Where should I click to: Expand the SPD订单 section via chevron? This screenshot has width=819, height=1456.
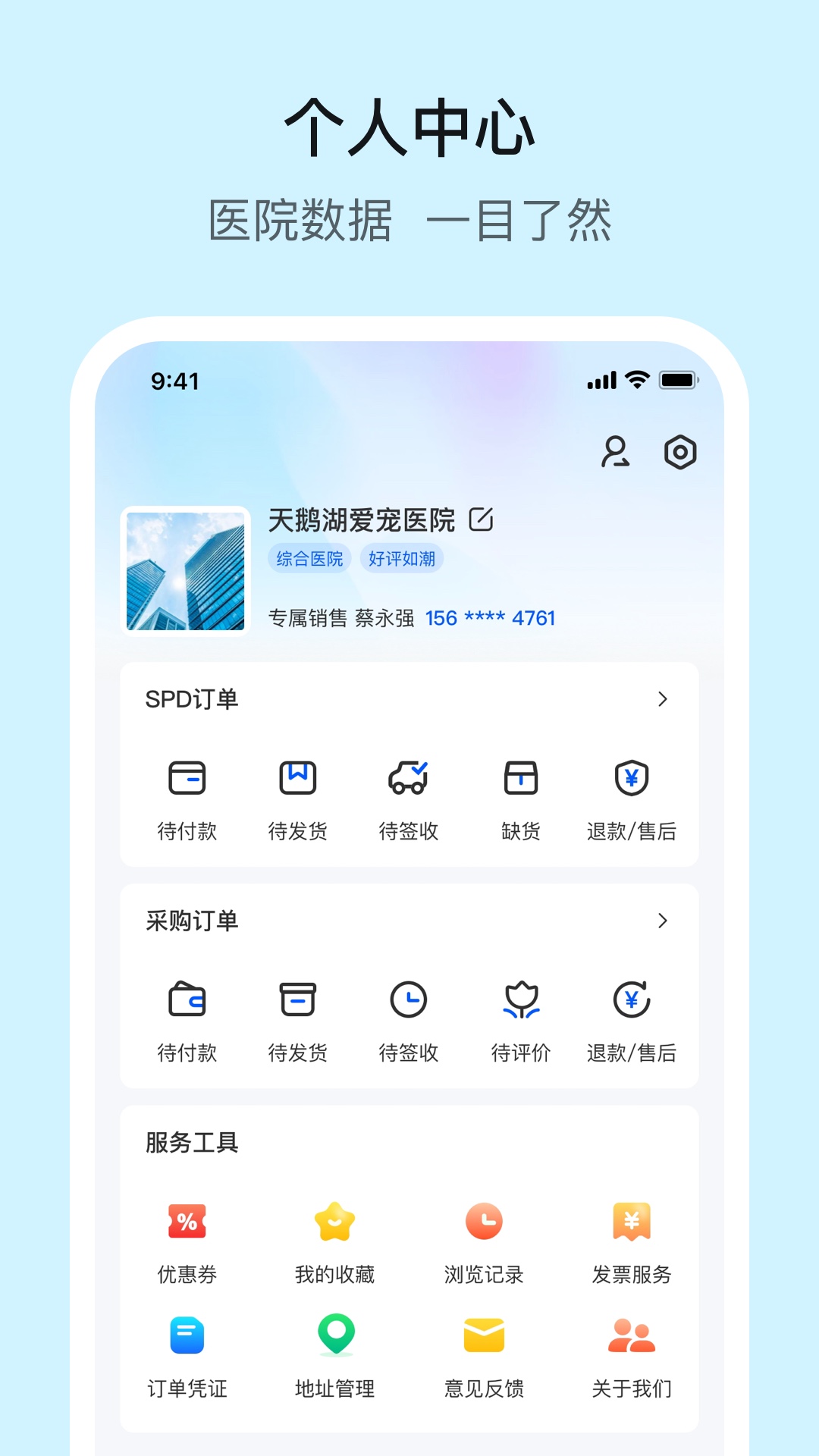click(x=662, y=699)
